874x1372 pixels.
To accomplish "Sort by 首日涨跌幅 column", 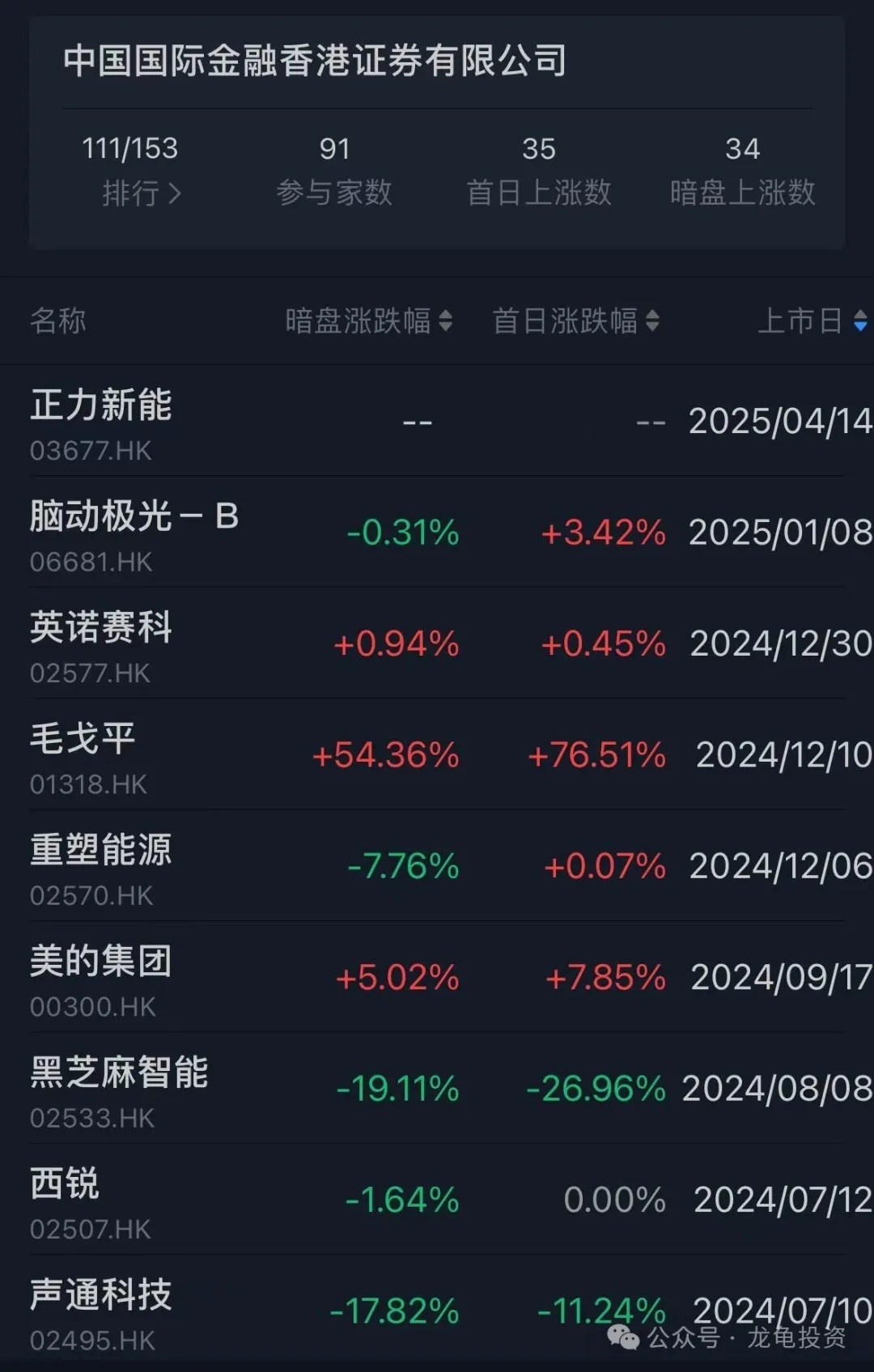I will [575, 321].
